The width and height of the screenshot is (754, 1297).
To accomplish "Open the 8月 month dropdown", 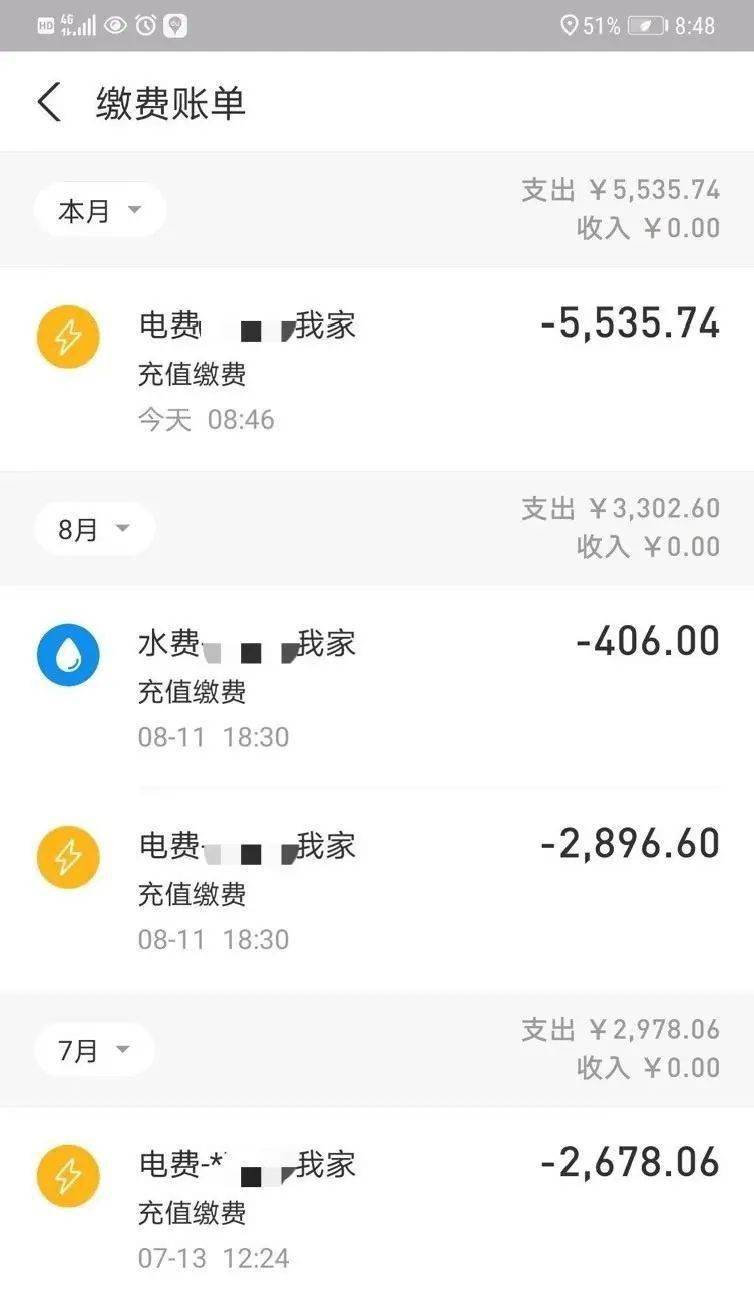I will 94,529.
